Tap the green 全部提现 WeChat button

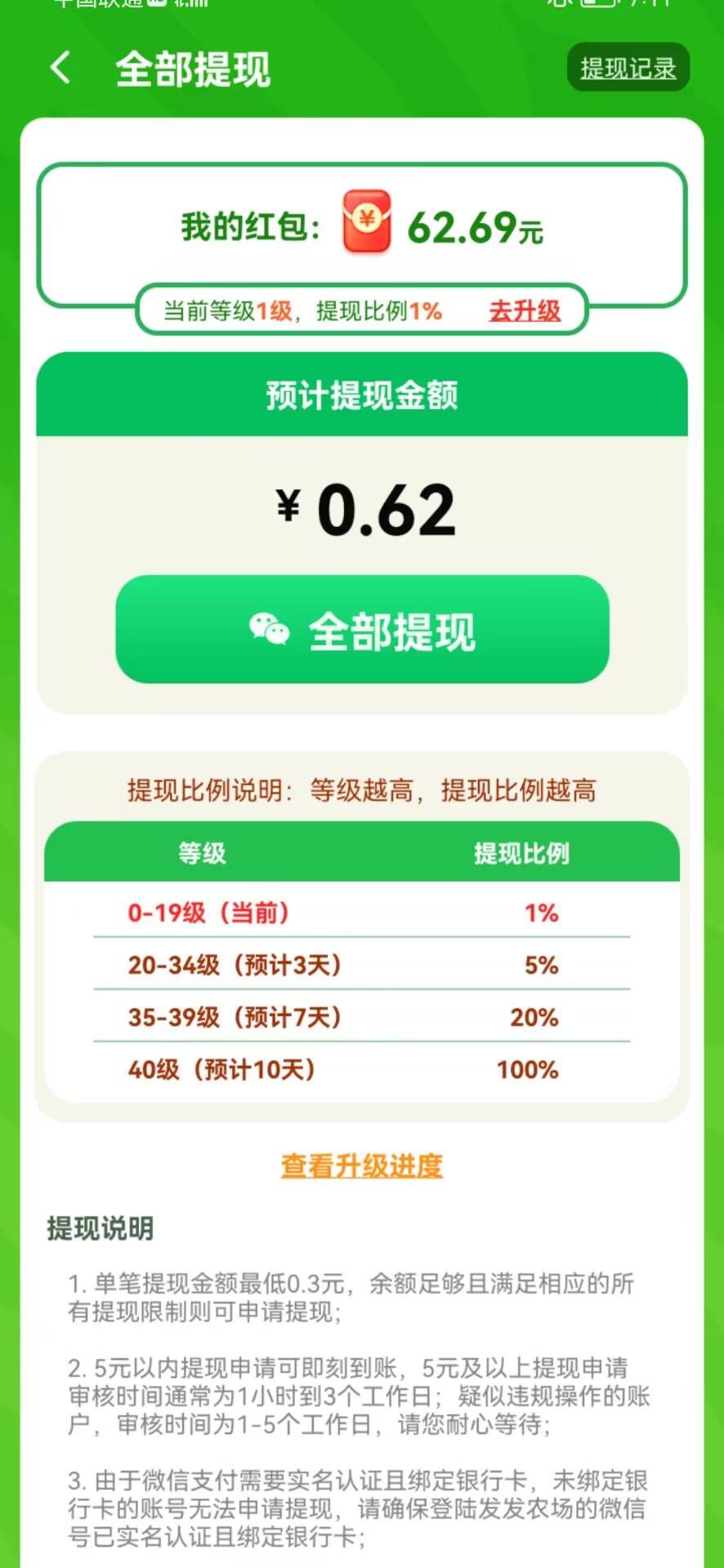pyautogui.click(x=362, y=630)
